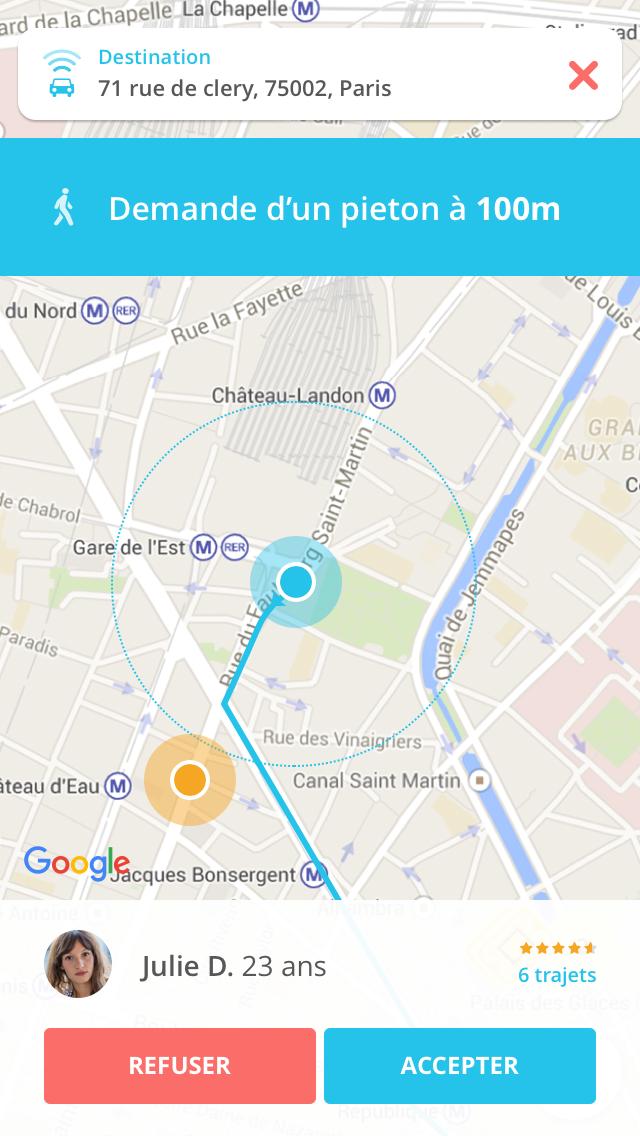Select the orange pedestrian marker on the map

[x=189, y=780]
